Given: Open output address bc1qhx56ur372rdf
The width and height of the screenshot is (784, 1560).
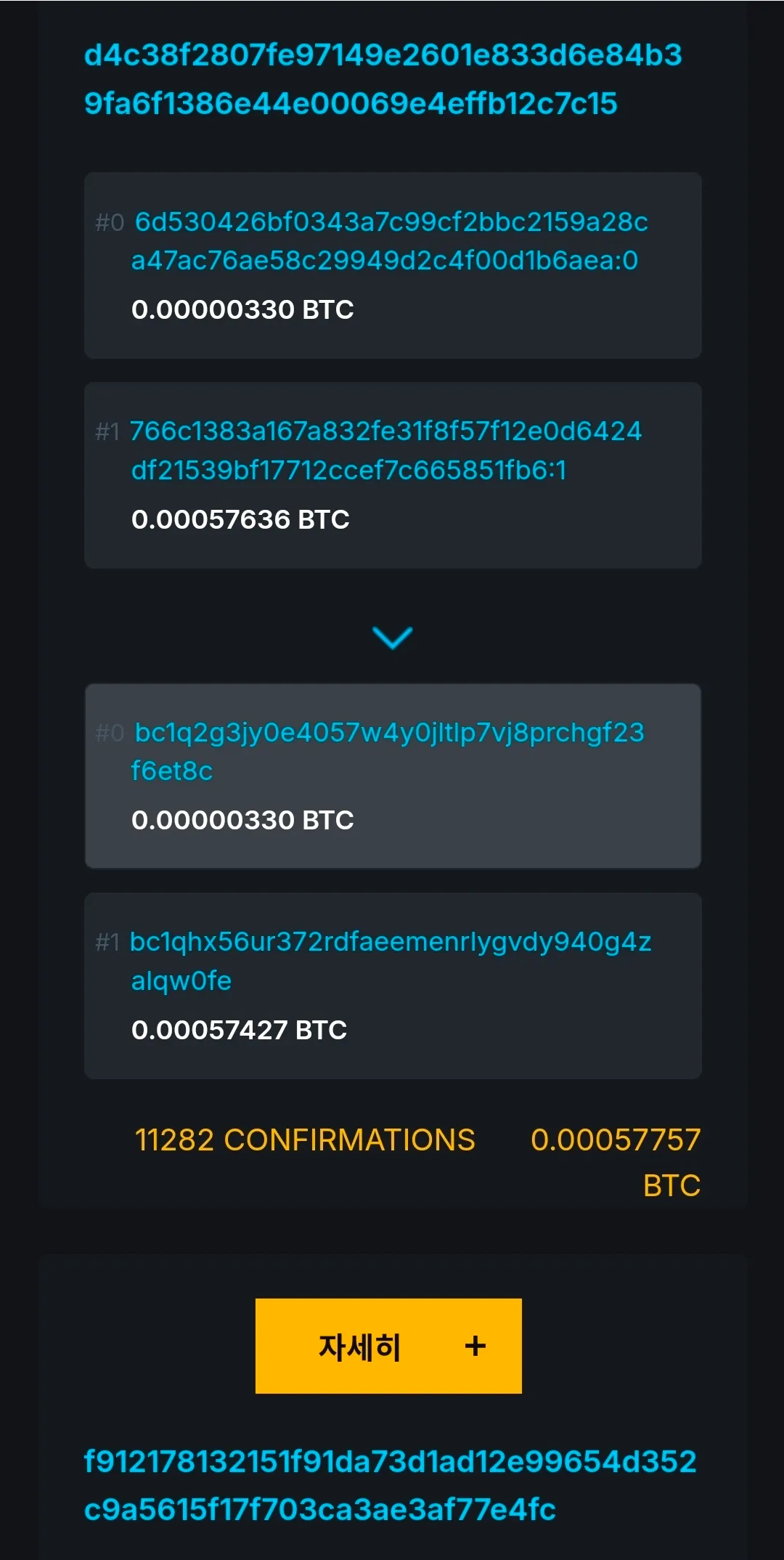Looking at the screenshot, I should [x=391, y=960].
